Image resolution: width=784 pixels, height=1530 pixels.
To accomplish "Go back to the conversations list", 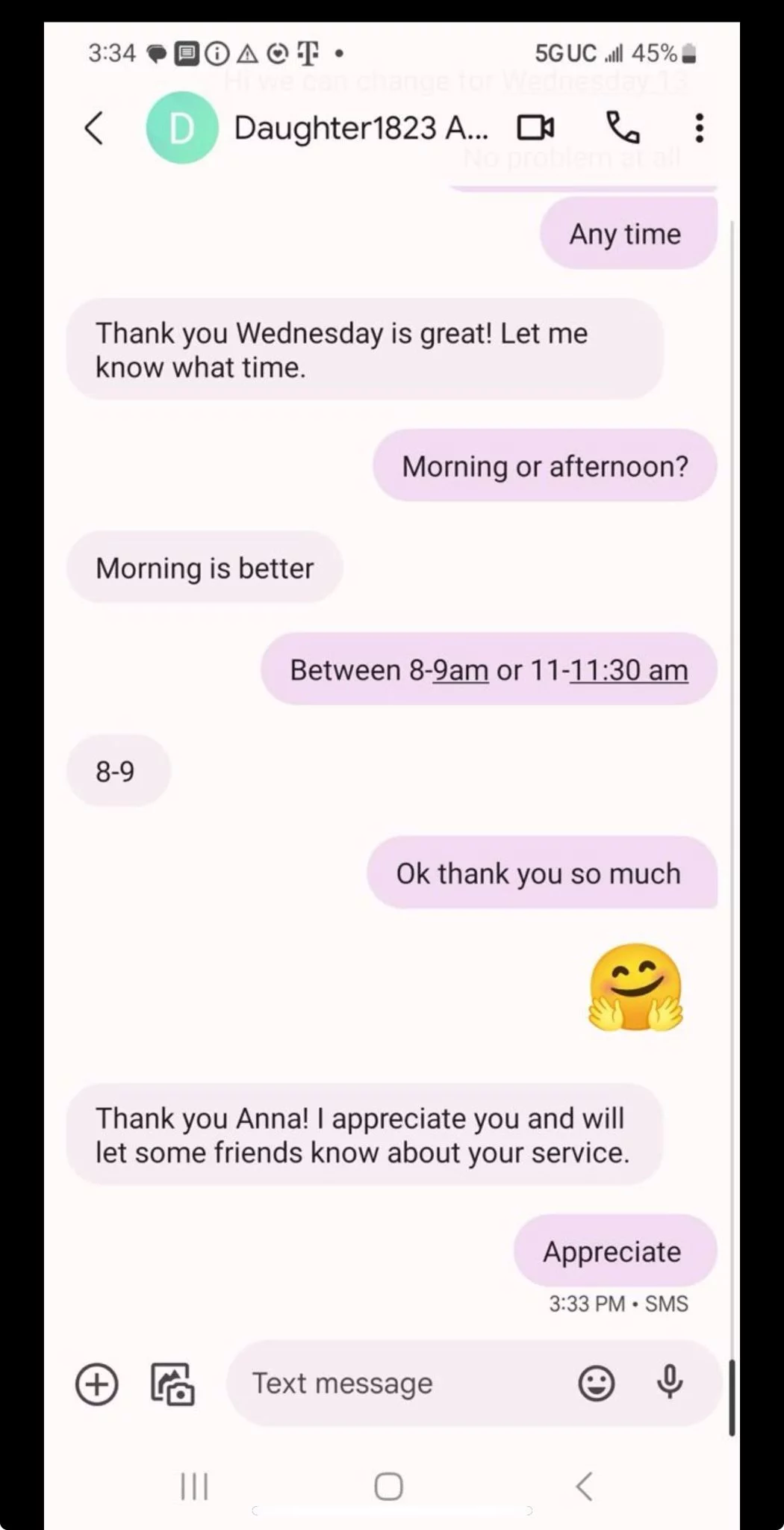I will pyautogui.click(x=94, y=128).
